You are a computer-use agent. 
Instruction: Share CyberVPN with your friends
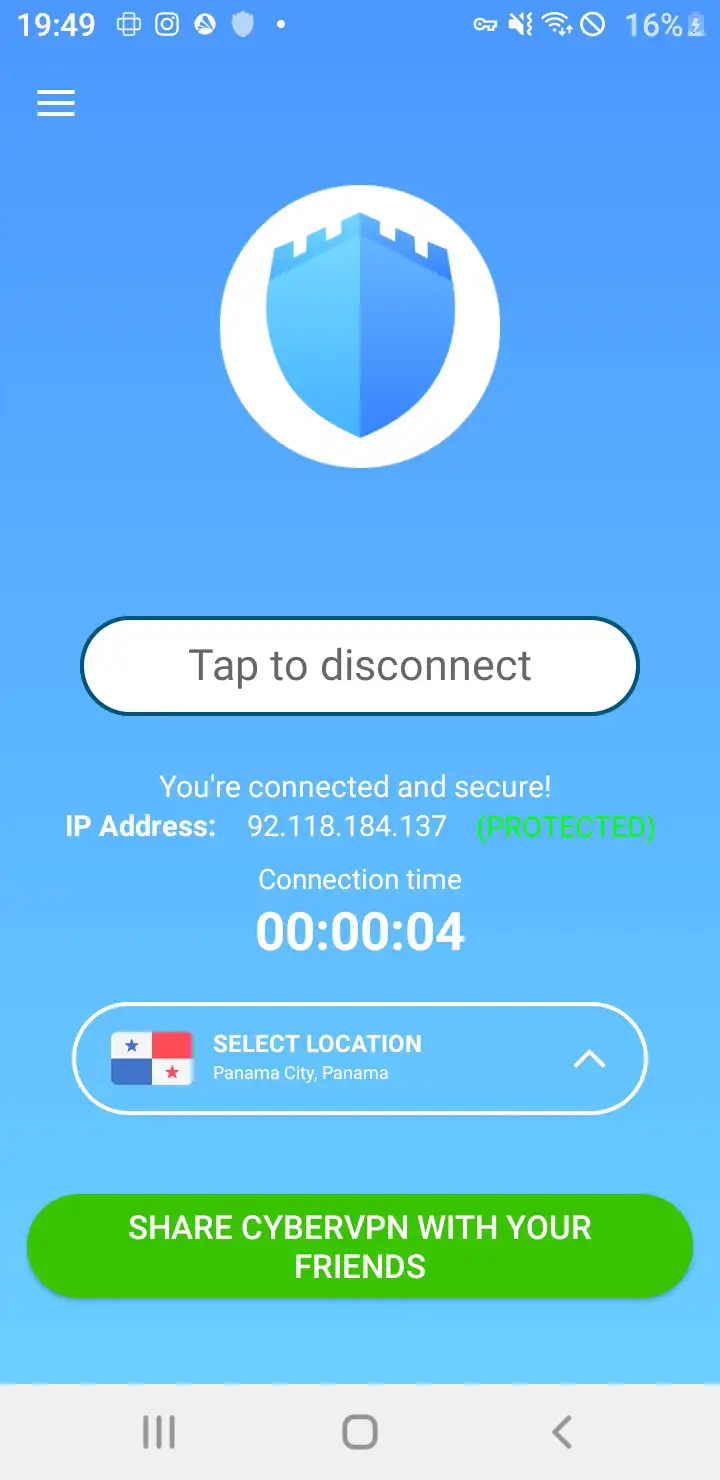[360, 1246]
